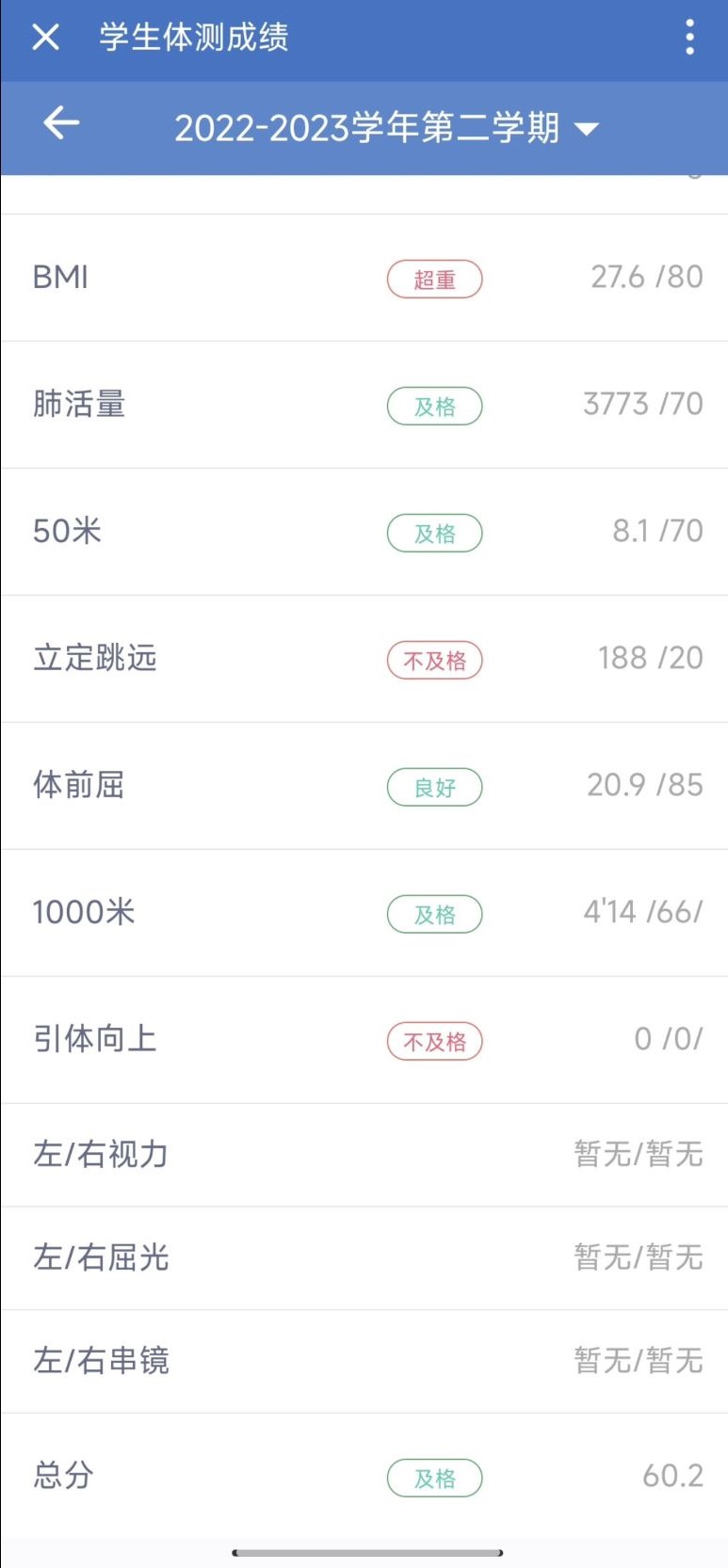Close the 学生体测成绩 page via the X icon

click(x=44, y=37)
